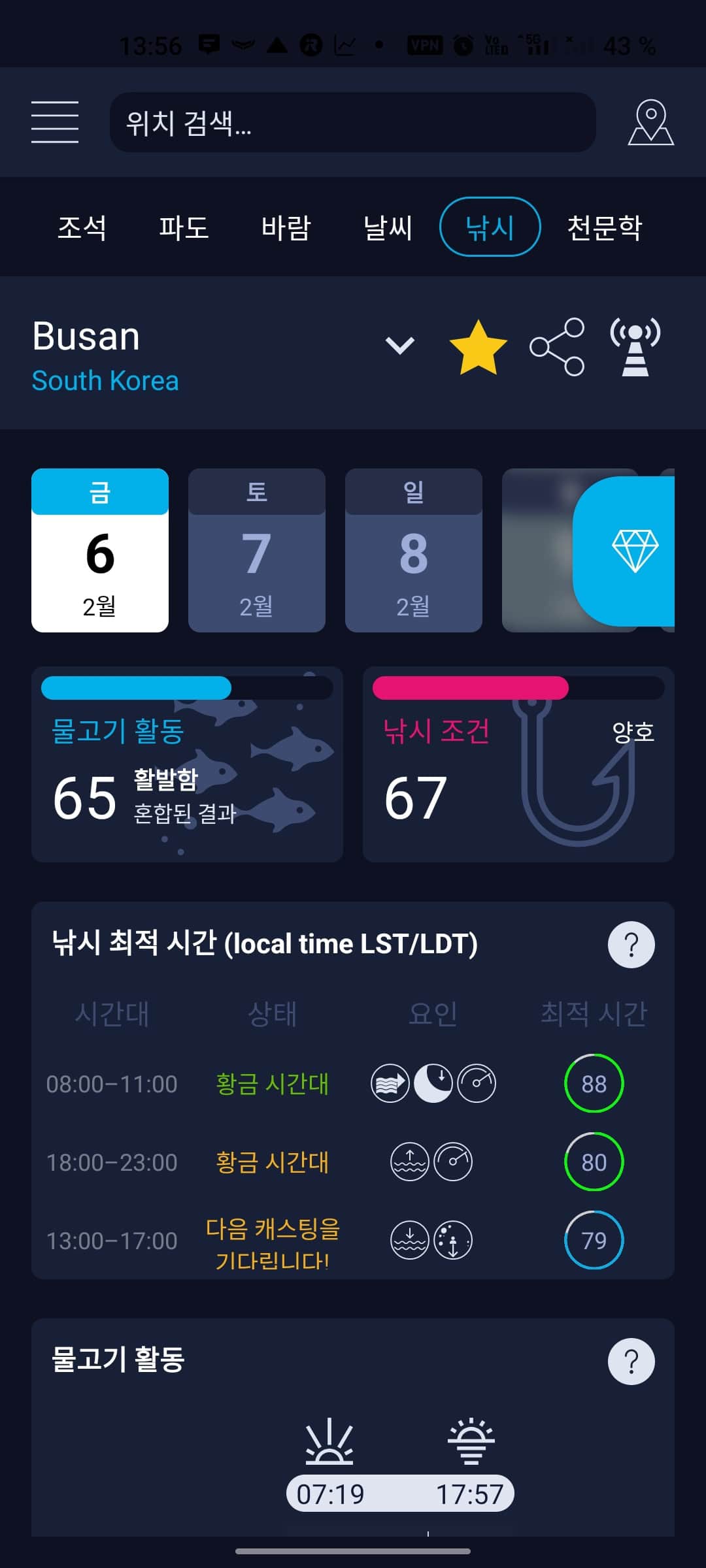Click the South Korea location link

[x=105, y=380]
